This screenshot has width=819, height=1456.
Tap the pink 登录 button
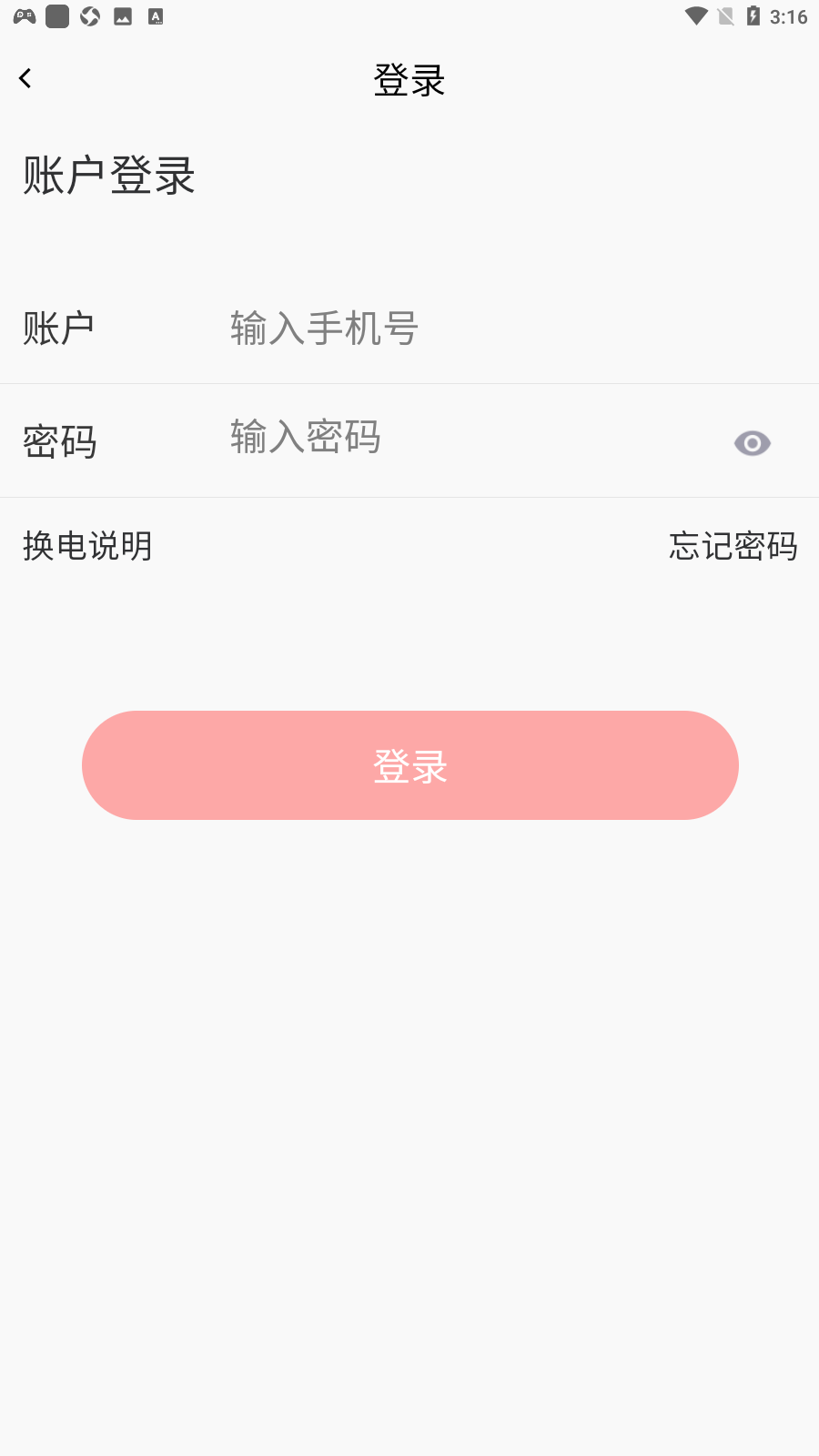click(409, 765)
